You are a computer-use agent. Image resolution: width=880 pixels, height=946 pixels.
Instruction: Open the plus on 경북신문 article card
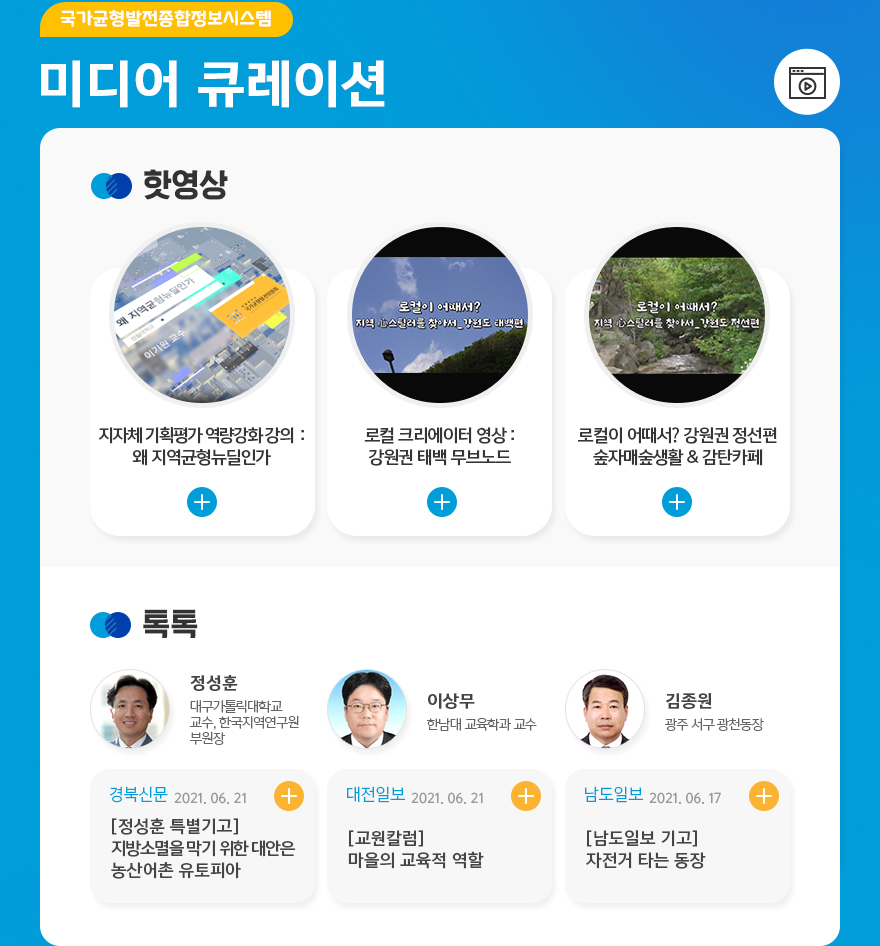[288, 796]
